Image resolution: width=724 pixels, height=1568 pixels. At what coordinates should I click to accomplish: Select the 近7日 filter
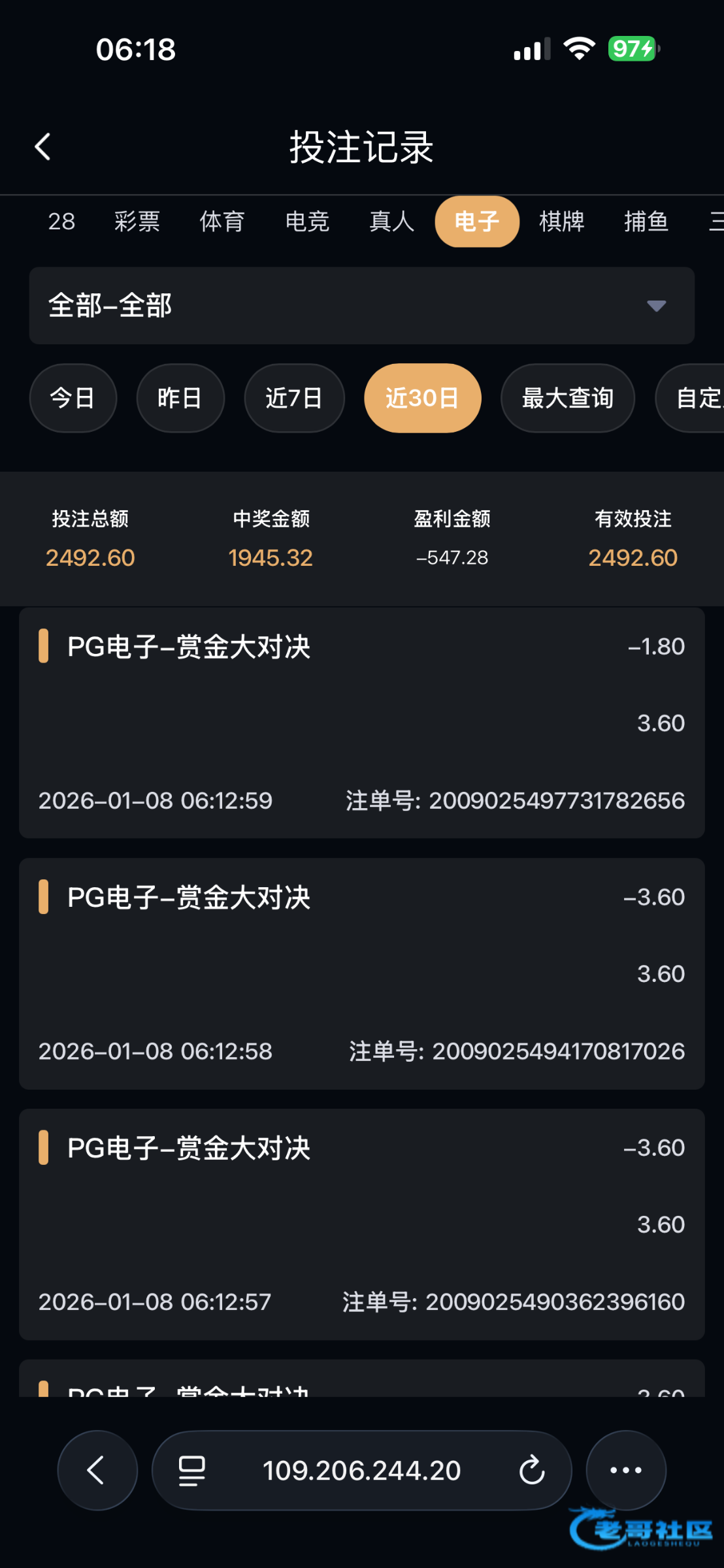[x=294, y=398]
